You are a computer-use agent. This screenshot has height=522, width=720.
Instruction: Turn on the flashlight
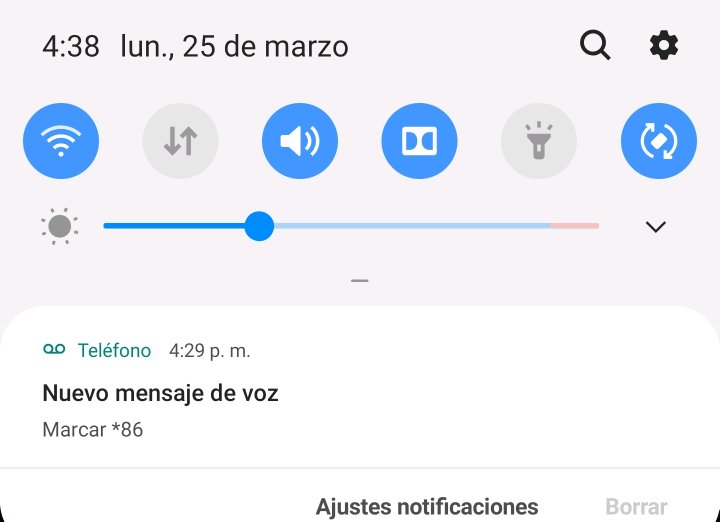538,141
